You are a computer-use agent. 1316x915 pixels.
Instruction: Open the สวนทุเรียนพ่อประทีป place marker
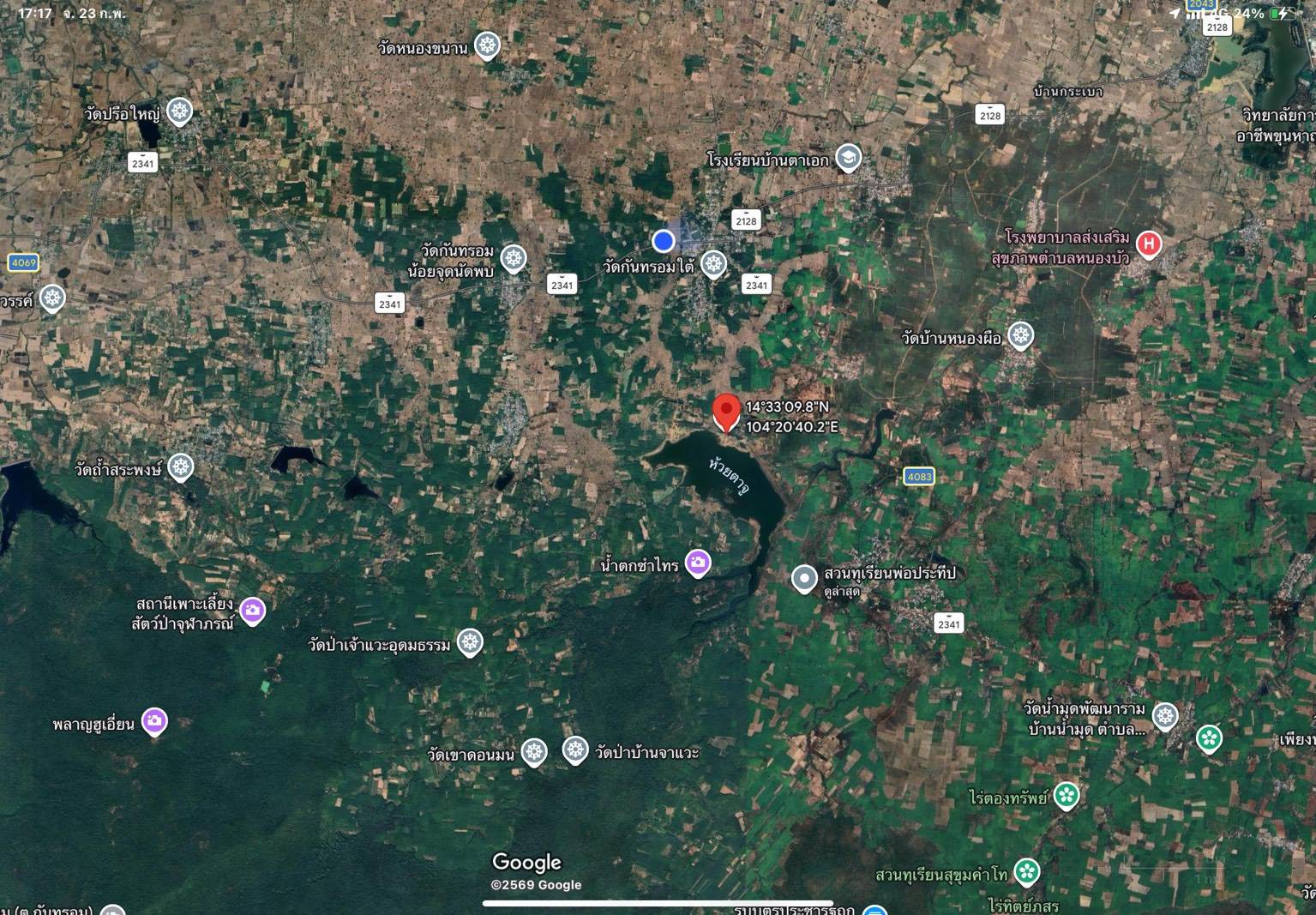pos(804,579)
